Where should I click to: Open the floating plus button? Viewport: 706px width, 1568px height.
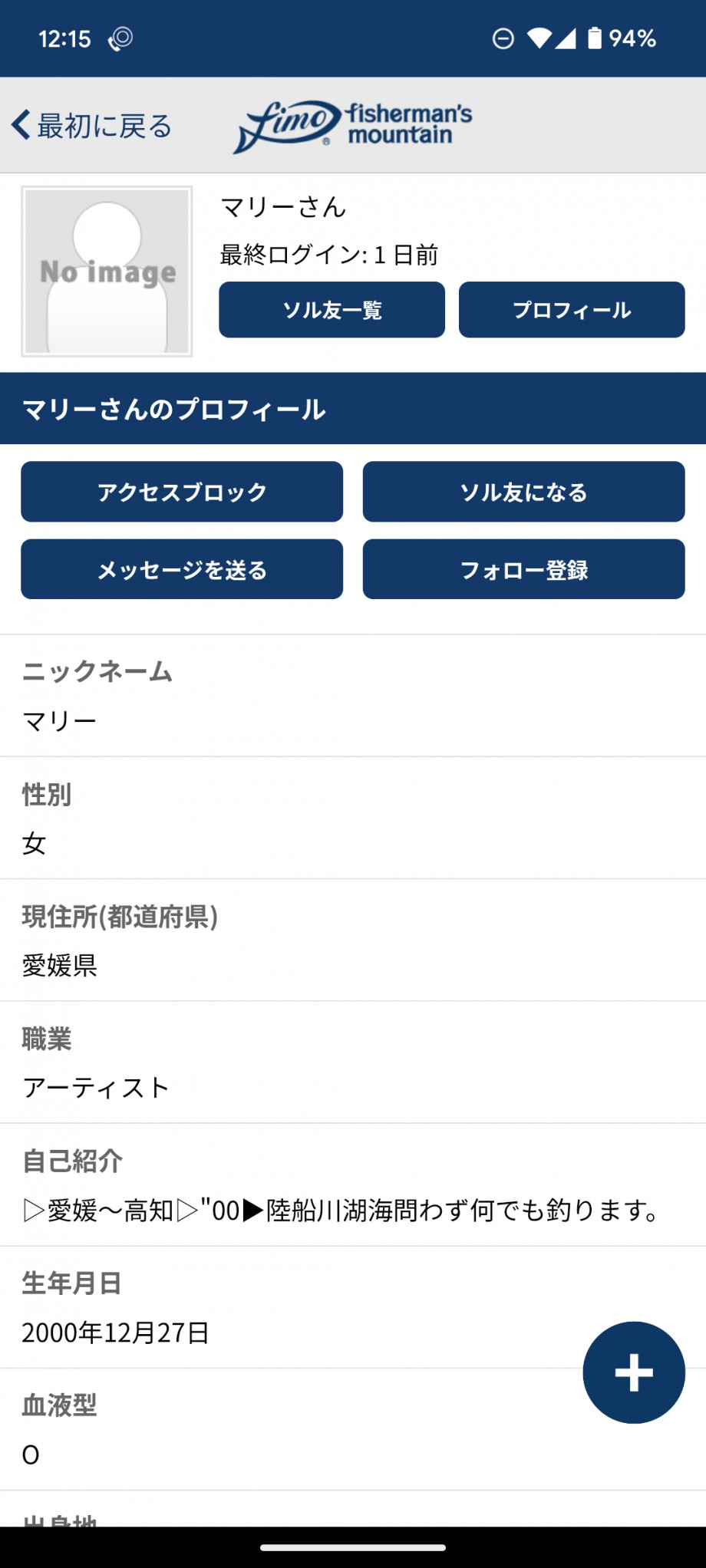click(634, 1372)
